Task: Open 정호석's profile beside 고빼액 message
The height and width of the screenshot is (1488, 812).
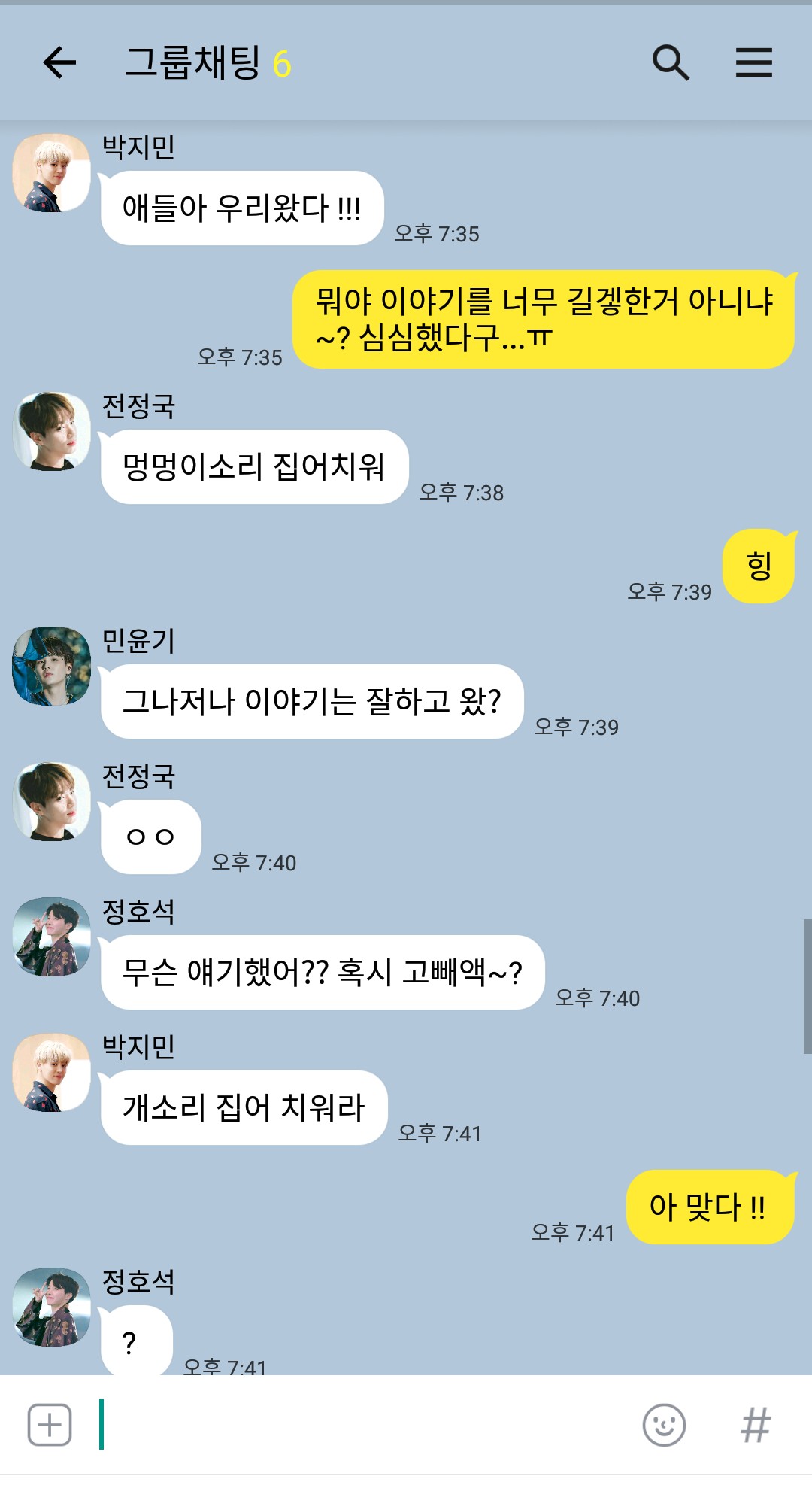Action: 51,937
